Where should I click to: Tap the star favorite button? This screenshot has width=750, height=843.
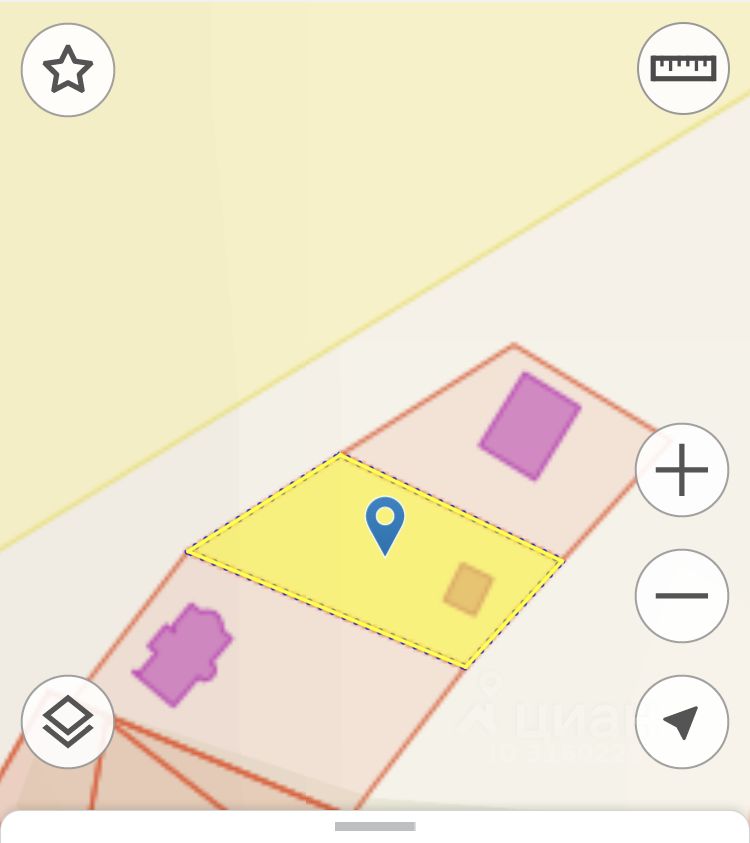(68, 70)
